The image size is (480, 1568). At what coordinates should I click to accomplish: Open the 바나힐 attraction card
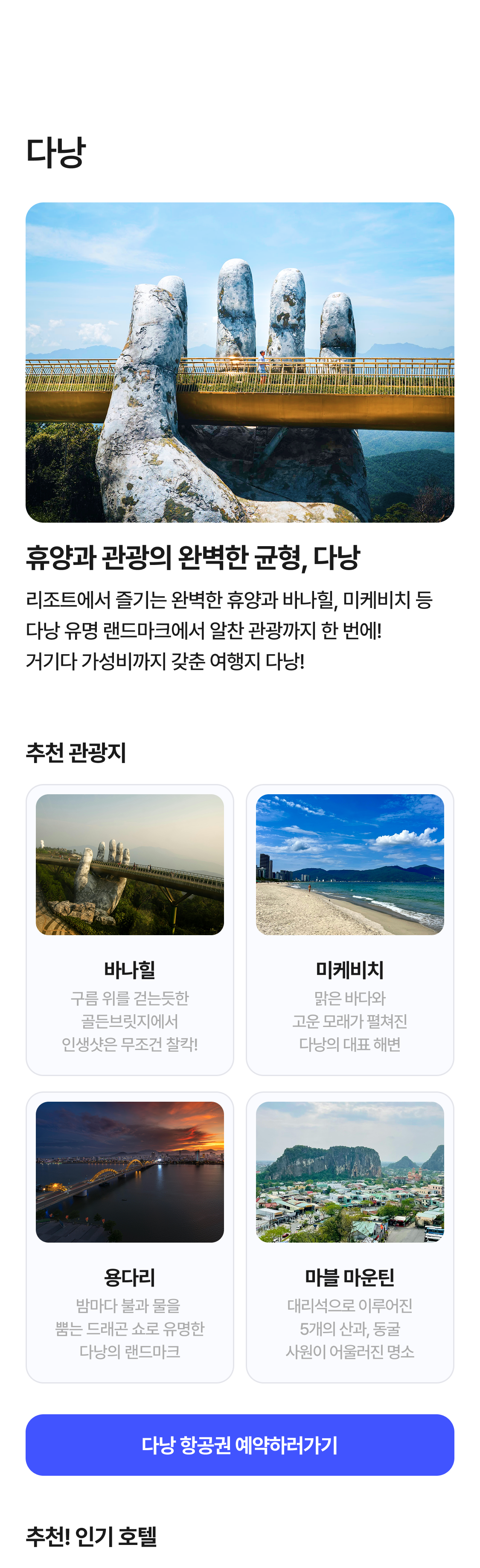[x=130, y=929]
